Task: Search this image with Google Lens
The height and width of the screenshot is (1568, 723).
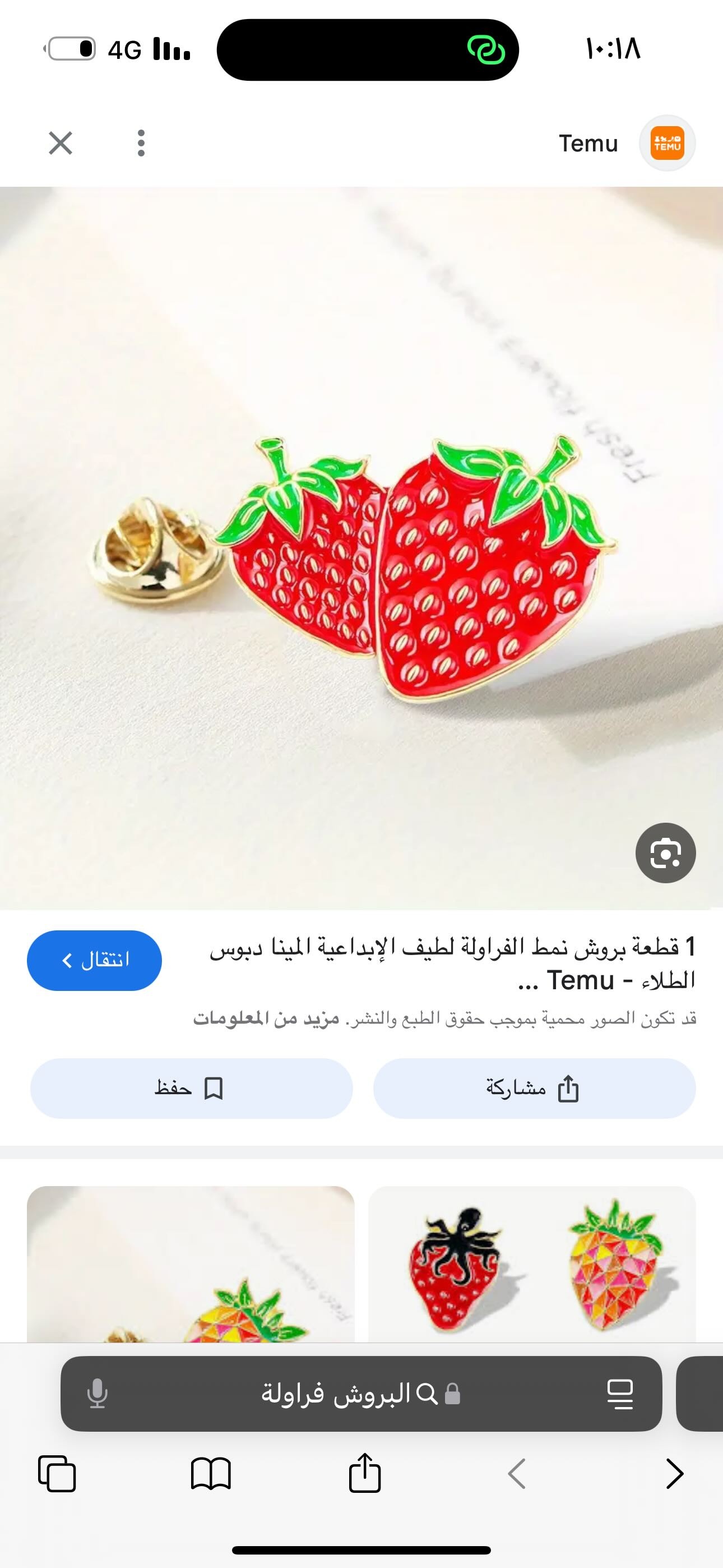Action: click(x=666, y=853)
